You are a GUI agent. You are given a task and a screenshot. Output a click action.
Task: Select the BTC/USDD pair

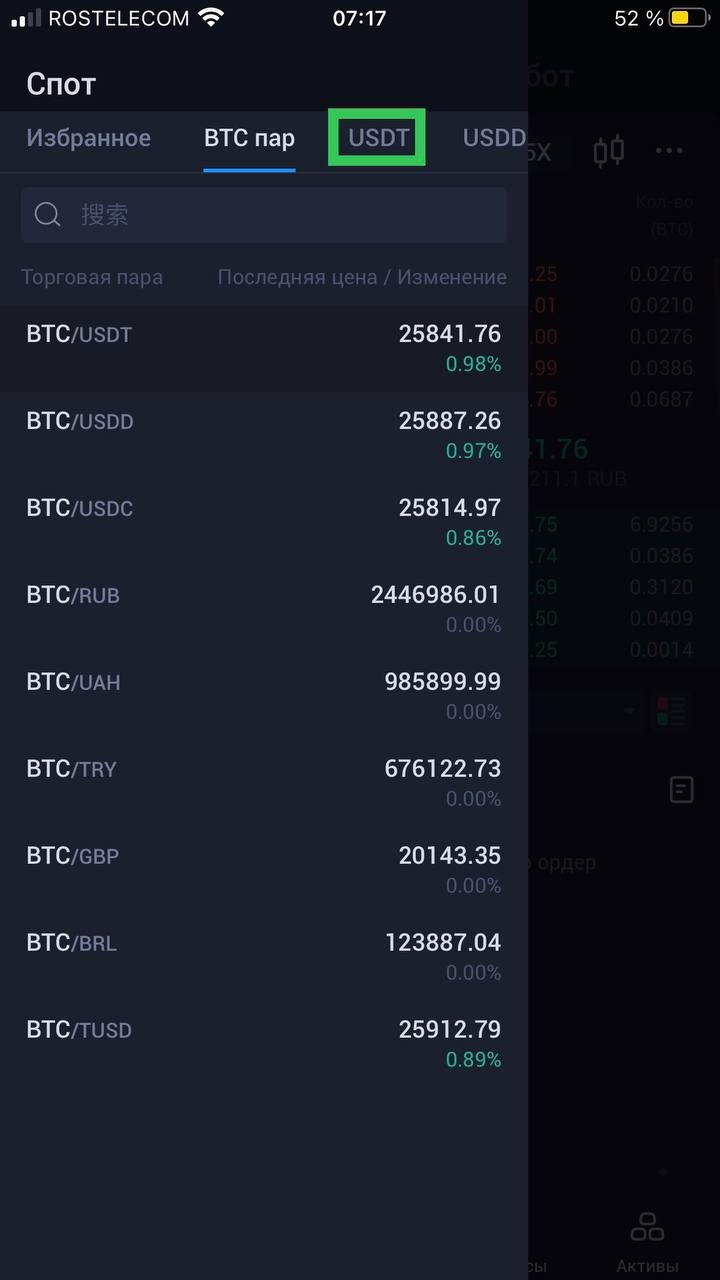point(264,434)
